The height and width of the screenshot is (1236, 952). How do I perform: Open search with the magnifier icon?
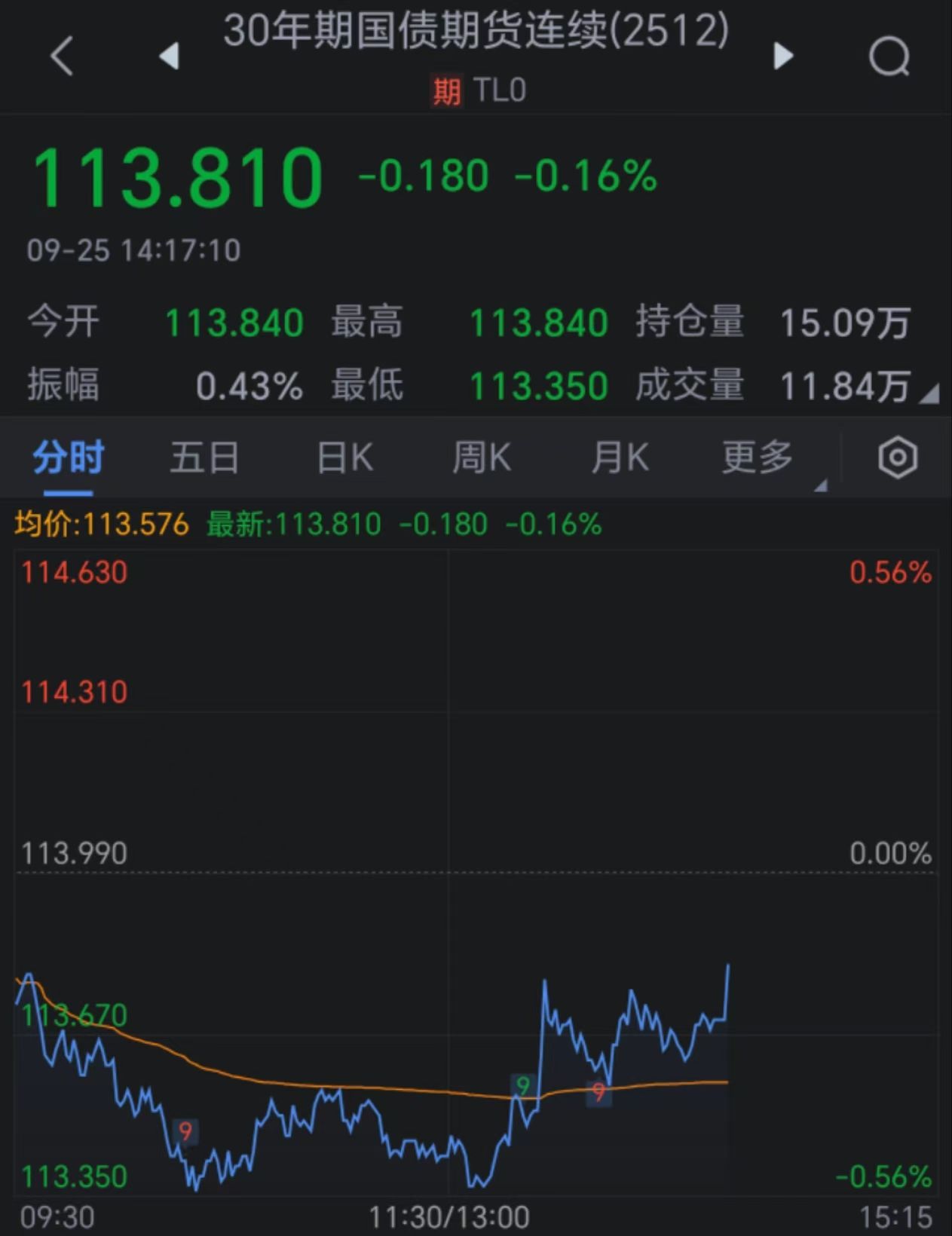[x=889, y=56]
